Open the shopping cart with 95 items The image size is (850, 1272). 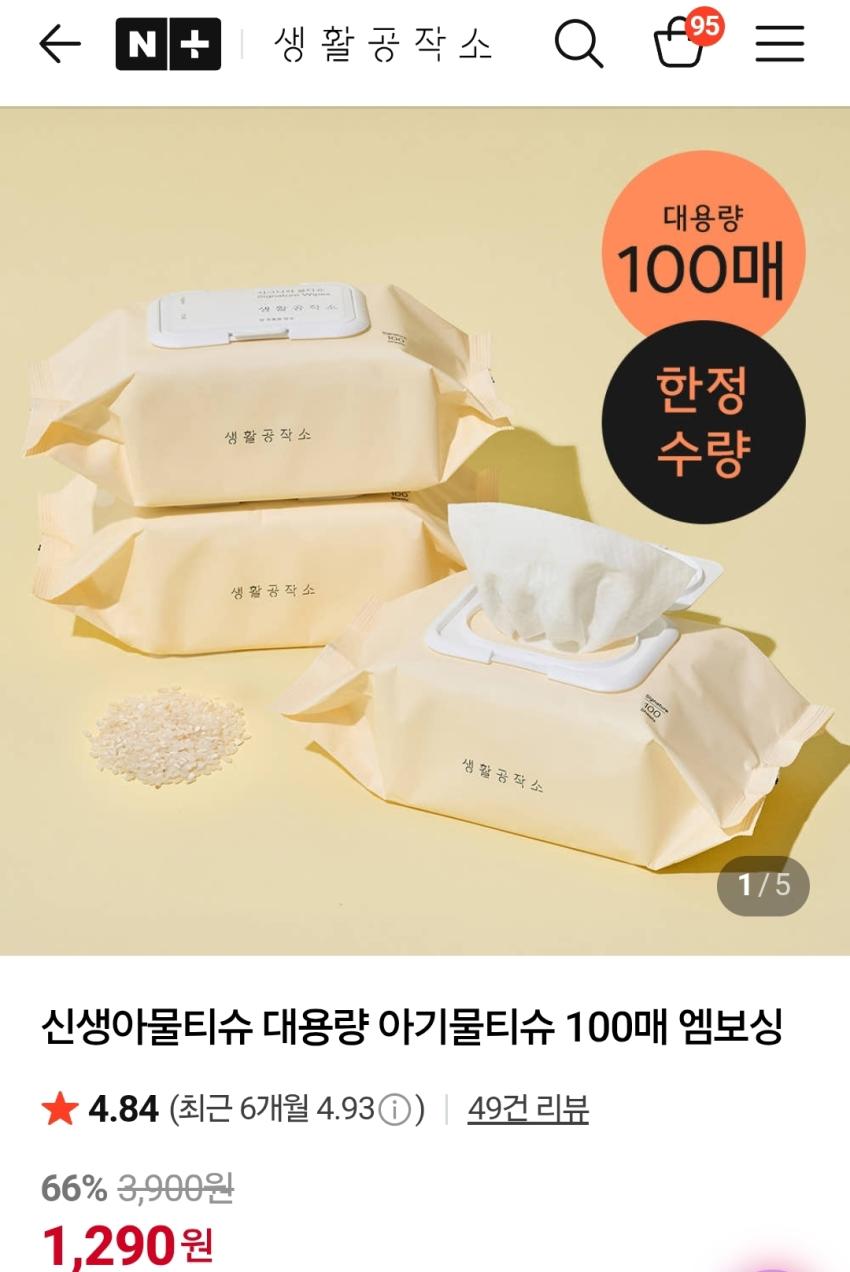680,45
